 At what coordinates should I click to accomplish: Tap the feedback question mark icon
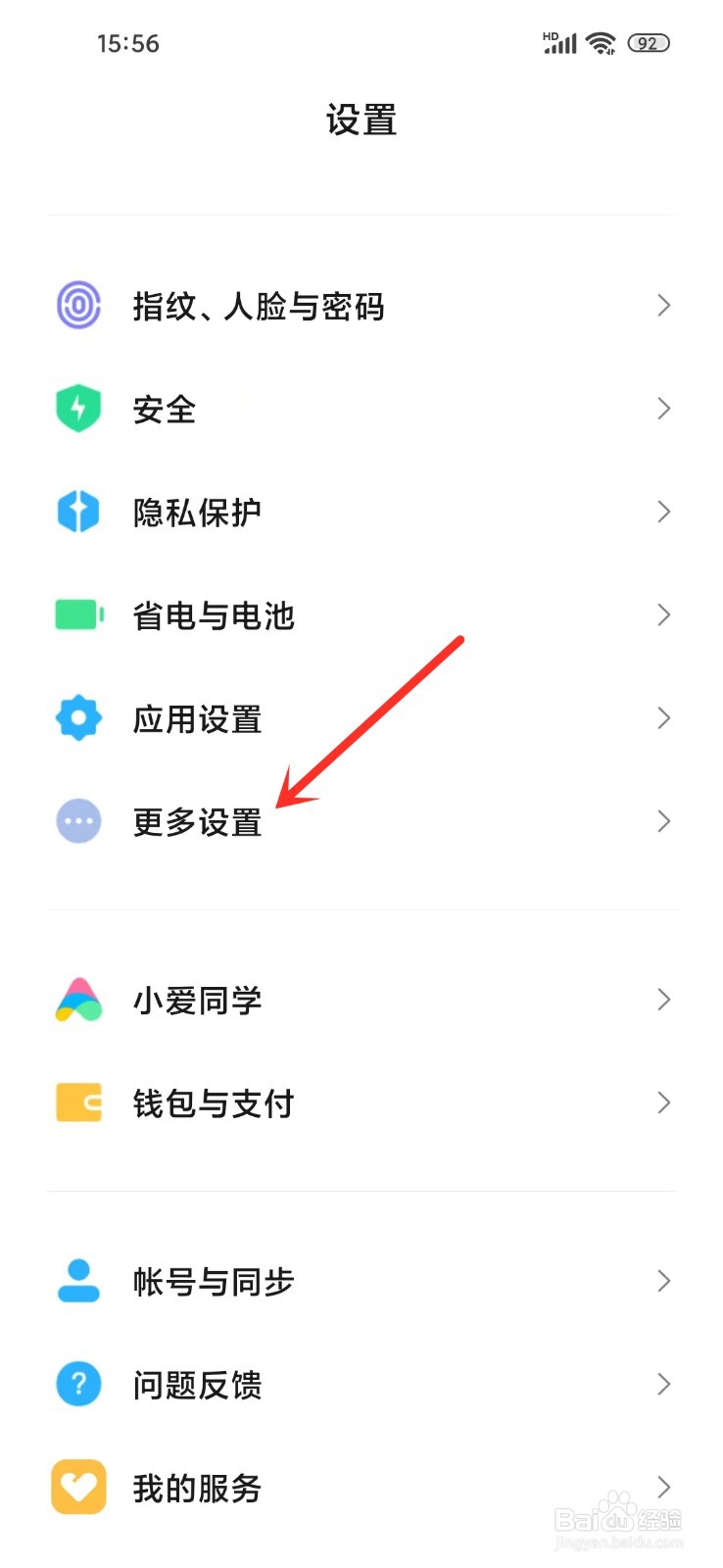(77, 1385)
